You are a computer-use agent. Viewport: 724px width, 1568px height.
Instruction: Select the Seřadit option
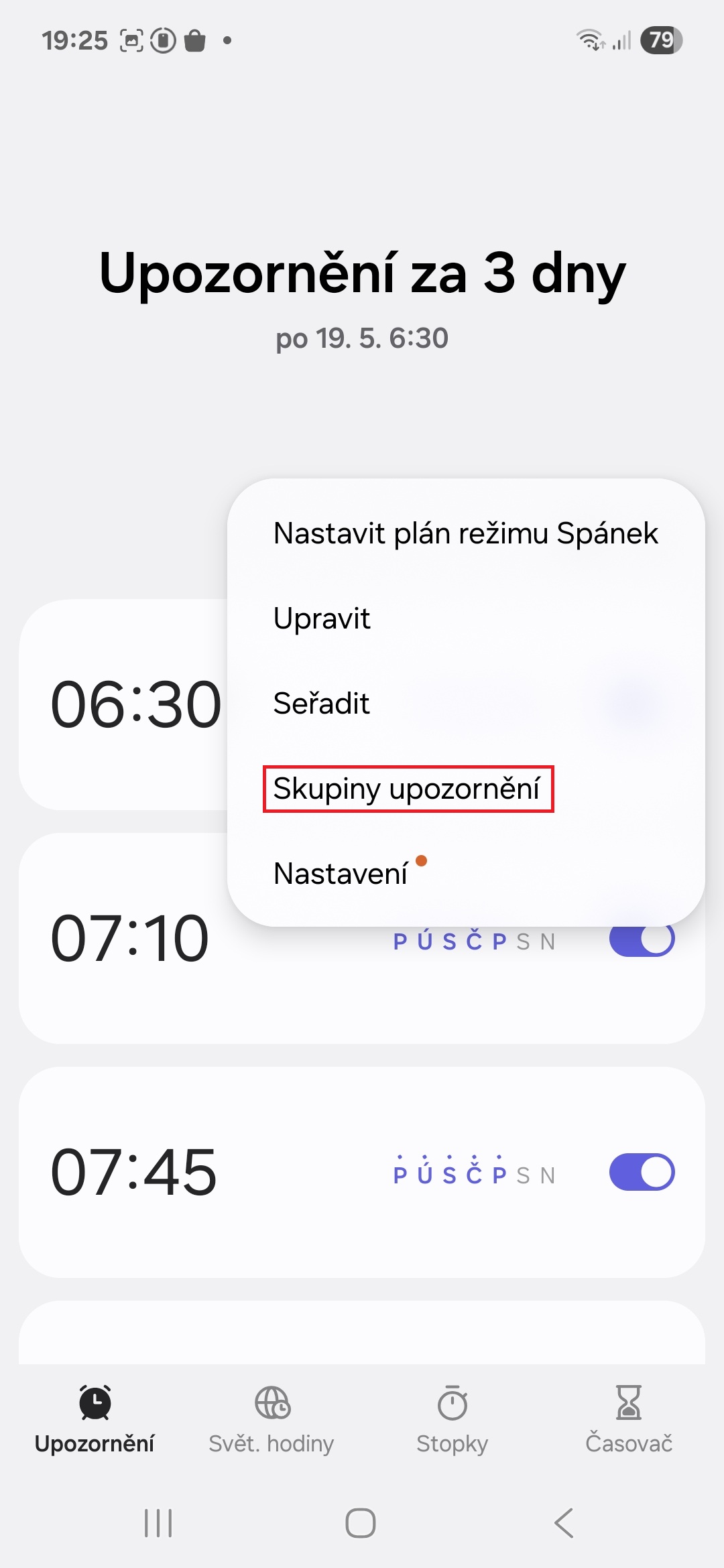point(466,704)
